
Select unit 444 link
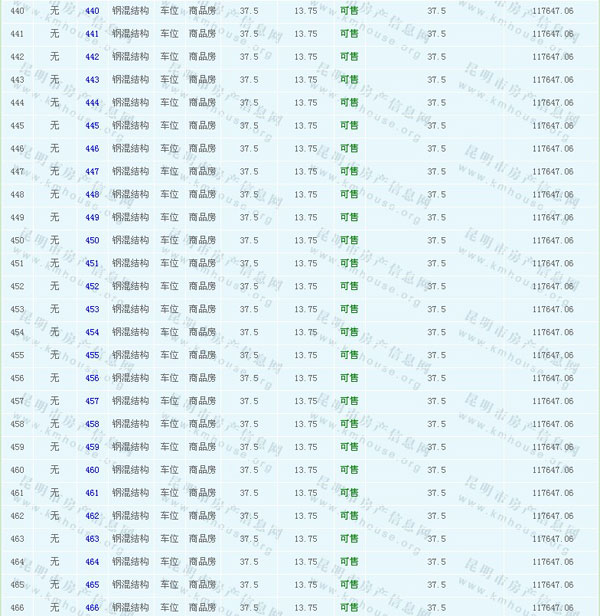click(92, 103)
